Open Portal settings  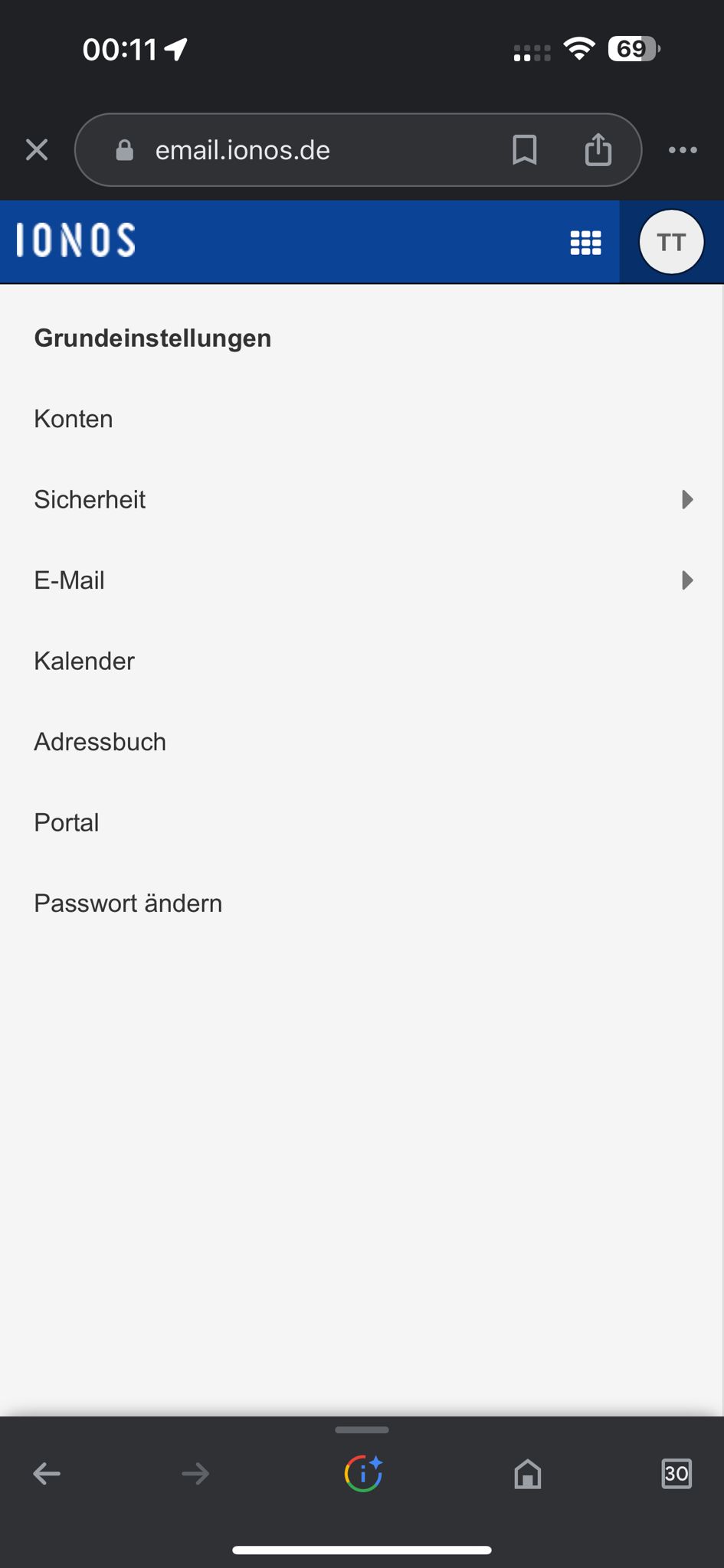click(67, 823)
